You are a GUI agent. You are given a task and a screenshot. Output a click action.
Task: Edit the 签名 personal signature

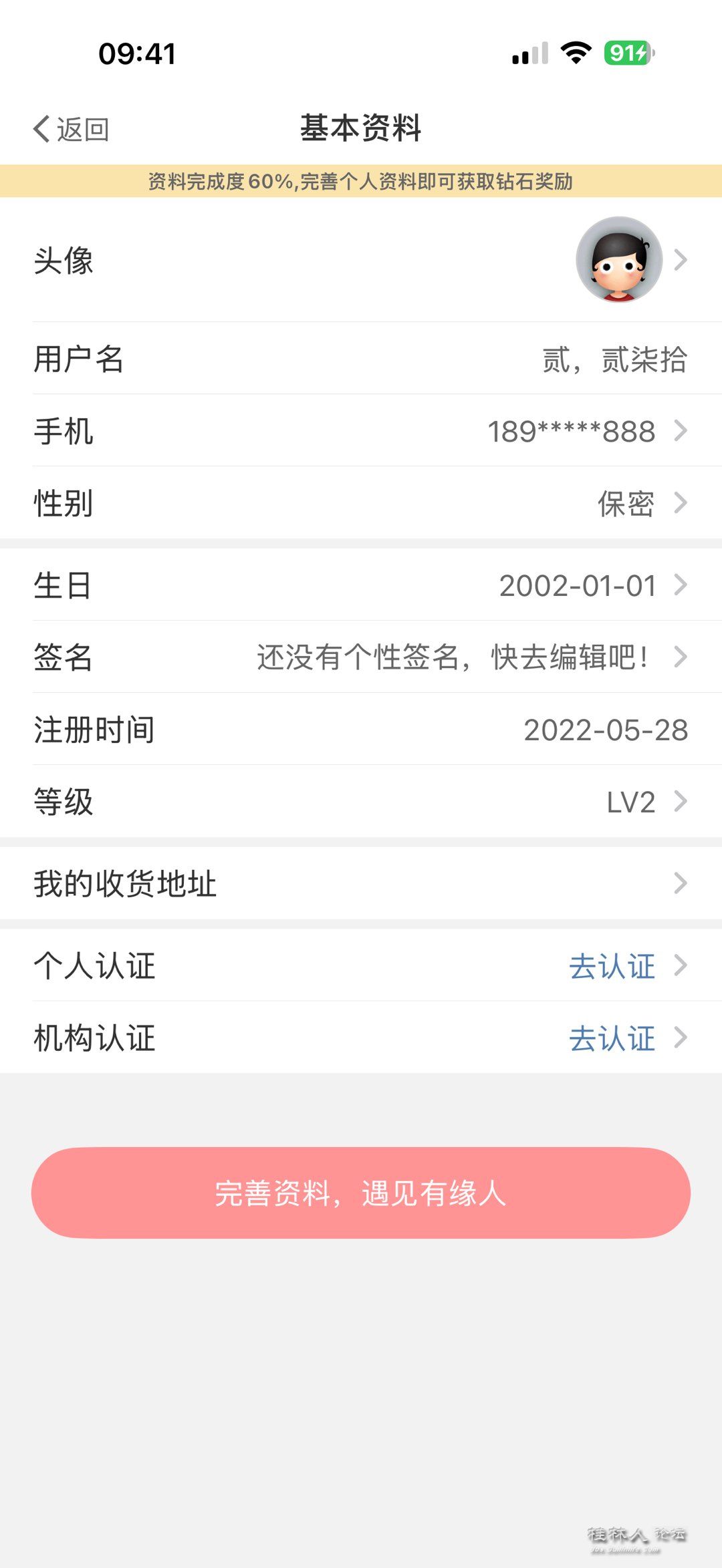(x=361, y=657)
